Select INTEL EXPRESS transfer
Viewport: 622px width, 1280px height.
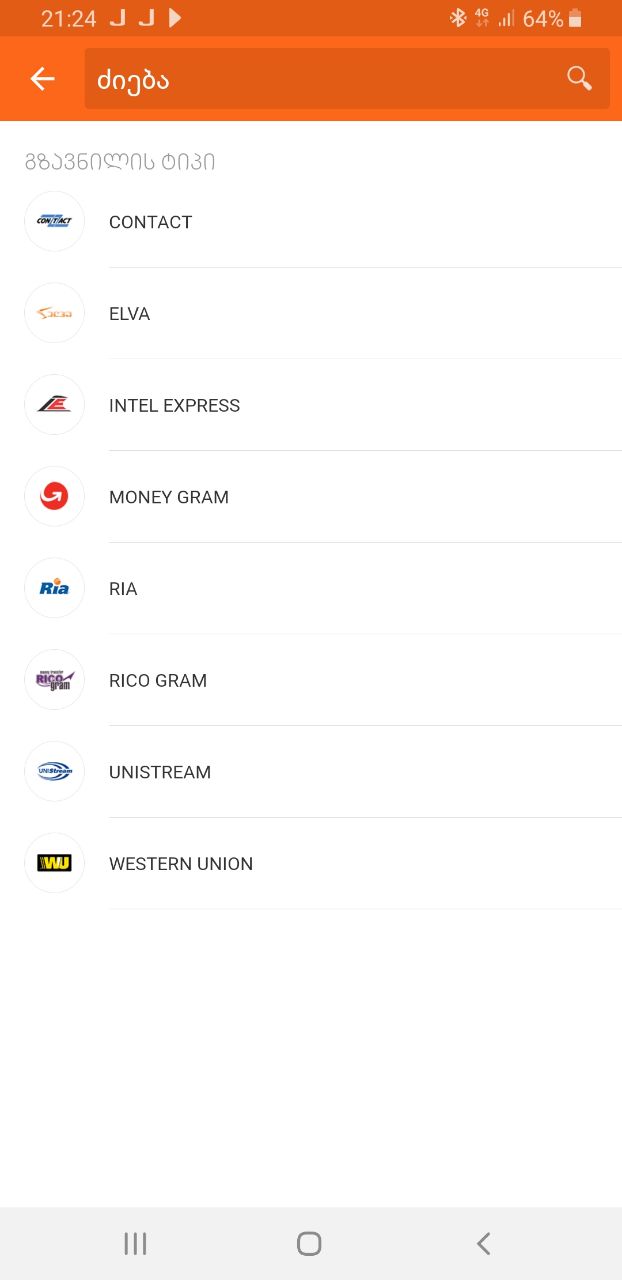pos(311,406)
